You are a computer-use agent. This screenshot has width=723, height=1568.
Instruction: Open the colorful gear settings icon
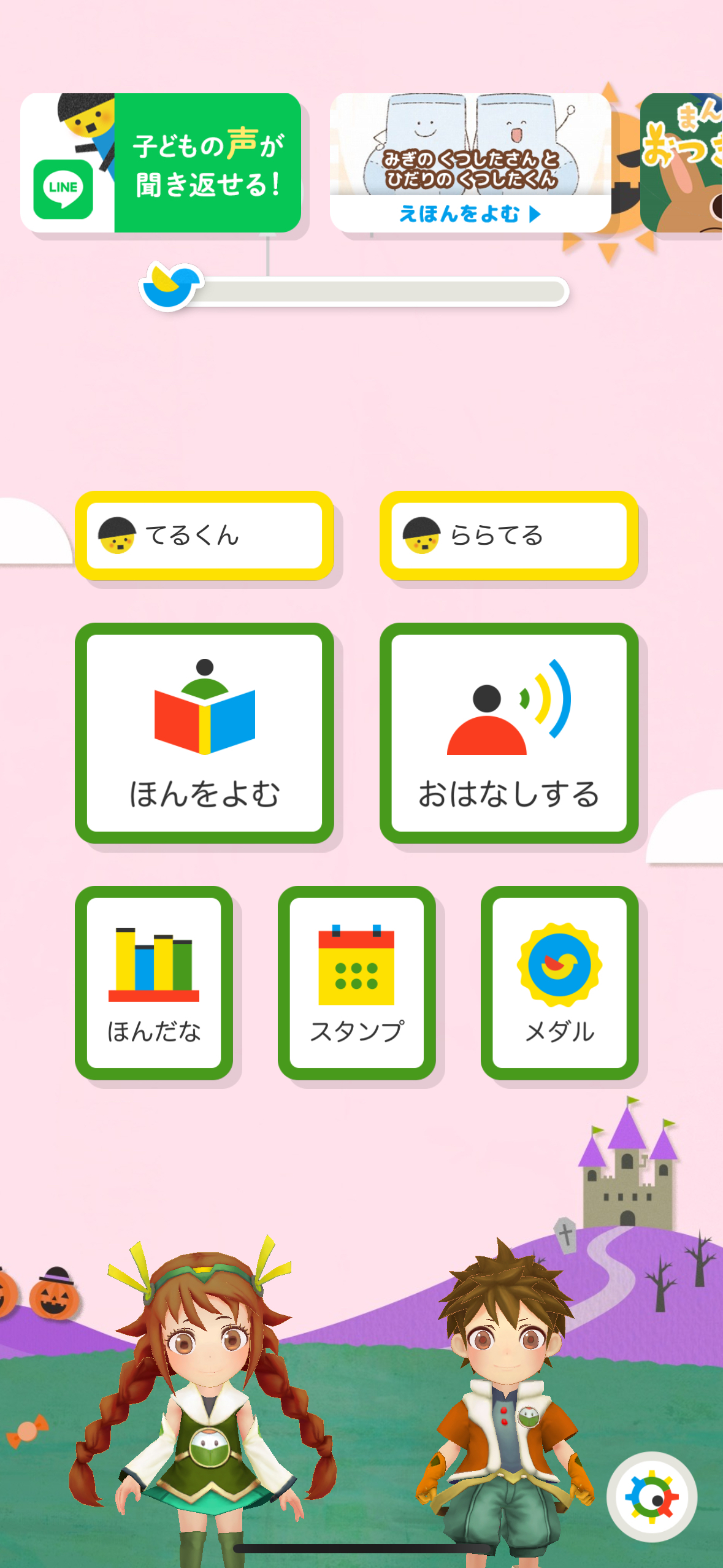coord(651,1497)
